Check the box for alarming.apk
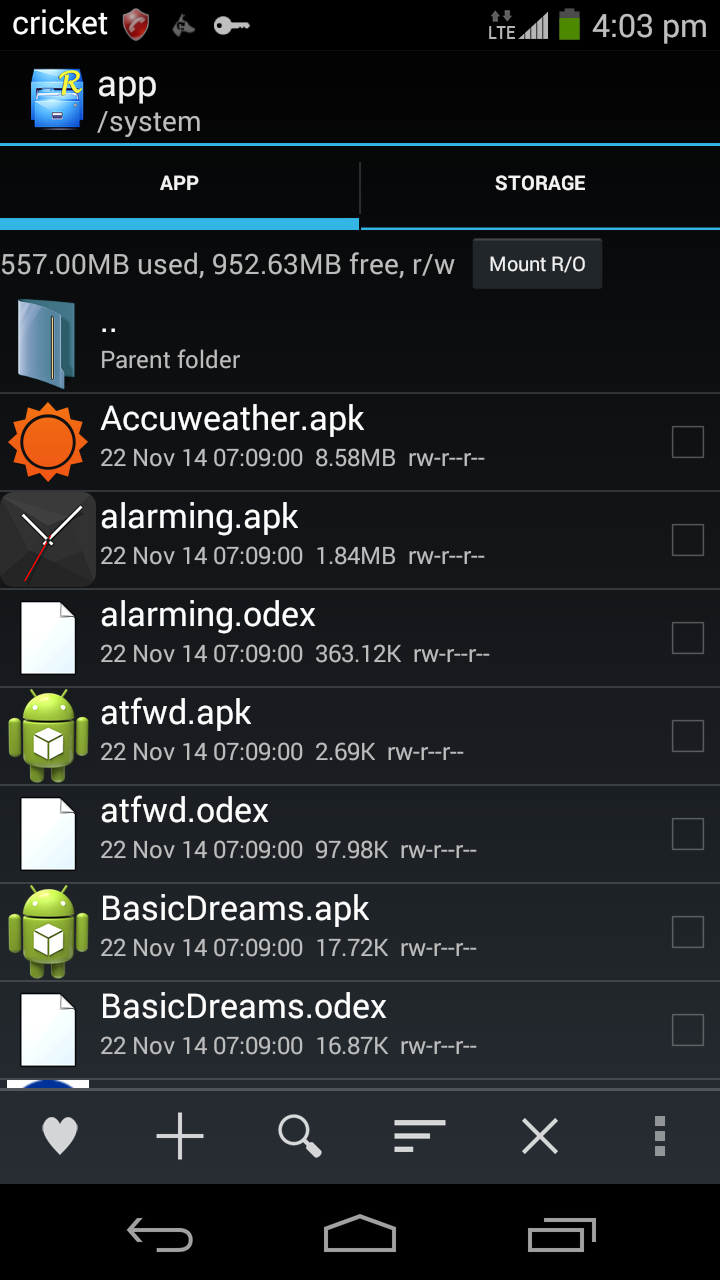Screen dimensions: 720x1280 tap(687, 540)
